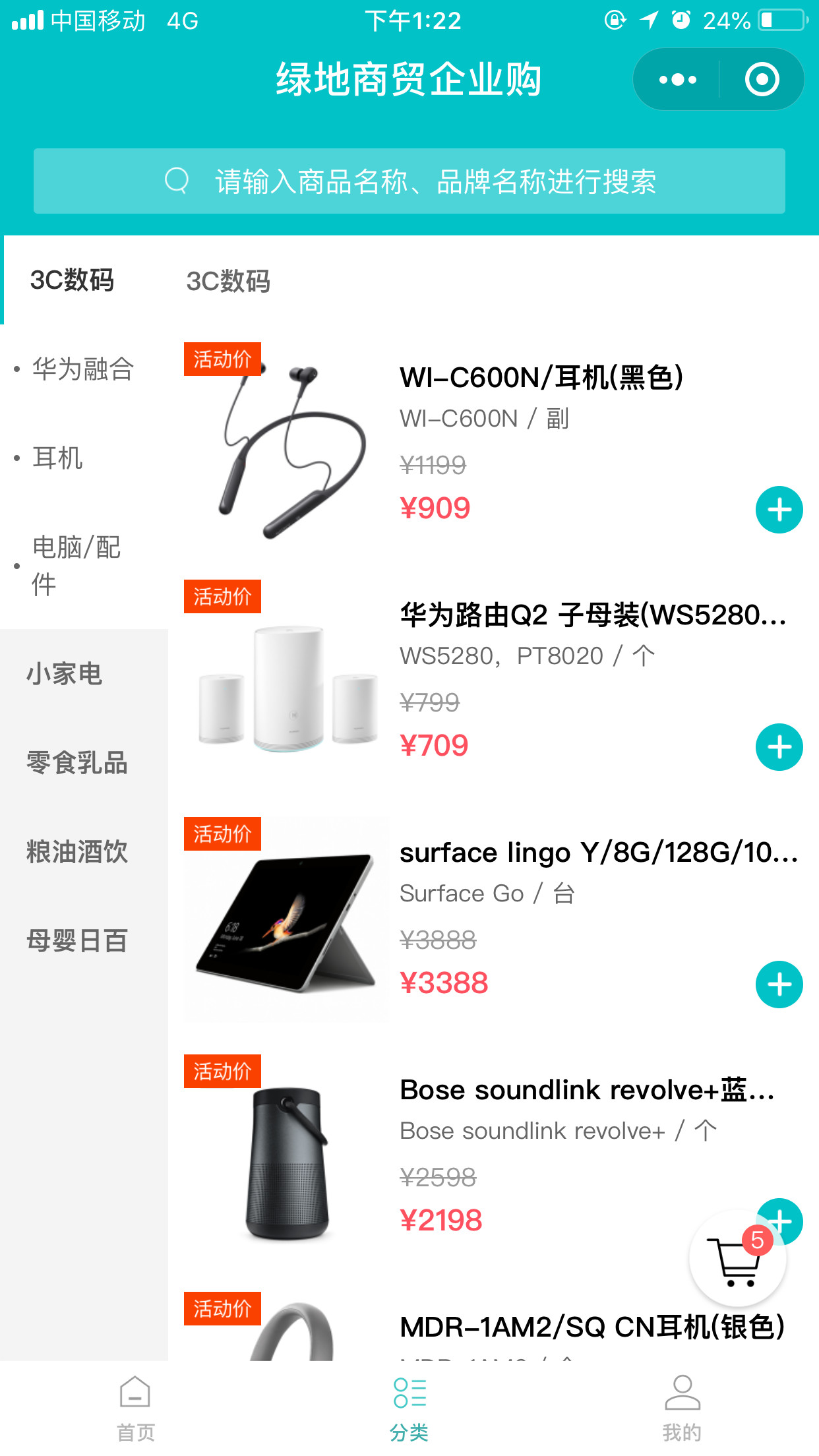This screenshot has height=1456, width=819.
Task: Switch to the 母婴日百 category
Action: point(77,941)
